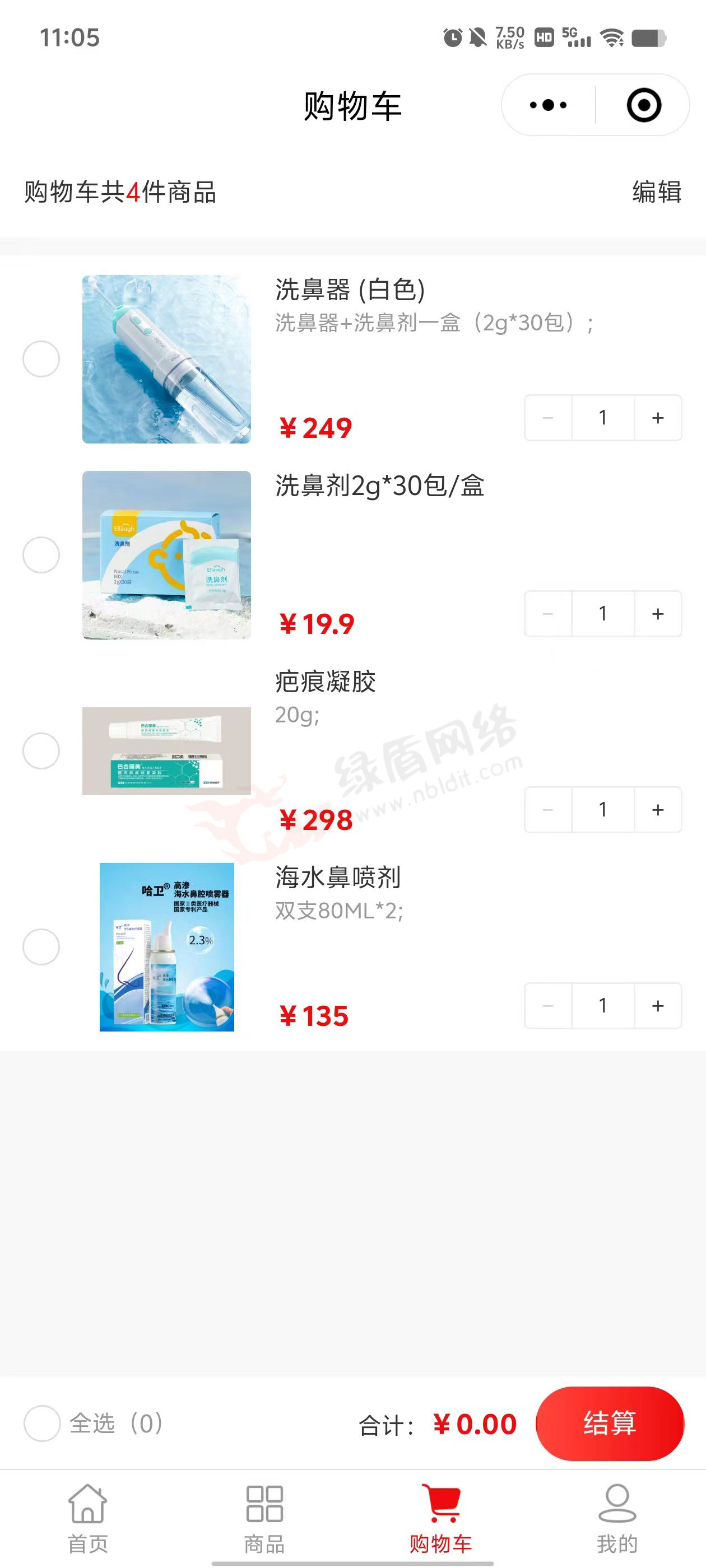The height and width of the screenshot is (1568, 706).
Task: Close the mini program via the circle icon
Action: (643, 105)
